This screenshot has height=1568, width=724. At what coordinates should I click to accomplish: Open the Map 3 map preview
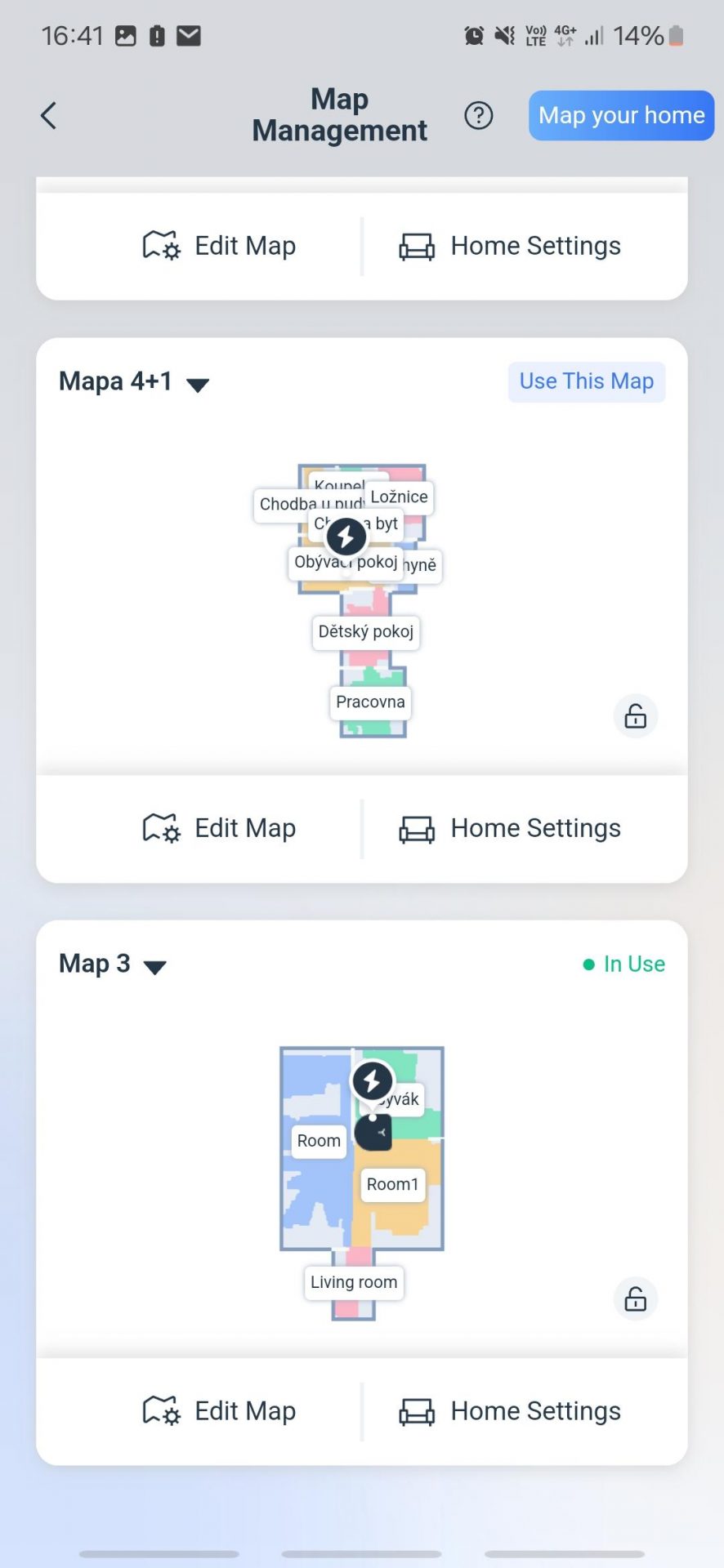point(361,1183)
